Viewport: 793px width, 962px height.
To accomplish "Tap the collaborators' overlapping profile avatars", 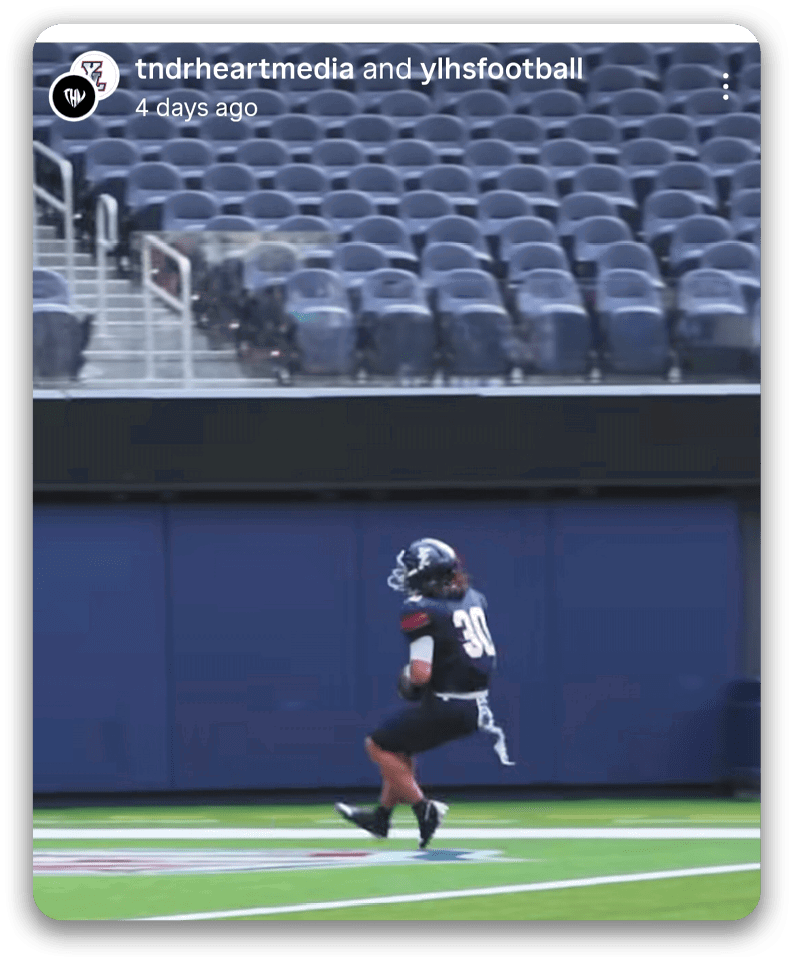I will coord(84,86).
